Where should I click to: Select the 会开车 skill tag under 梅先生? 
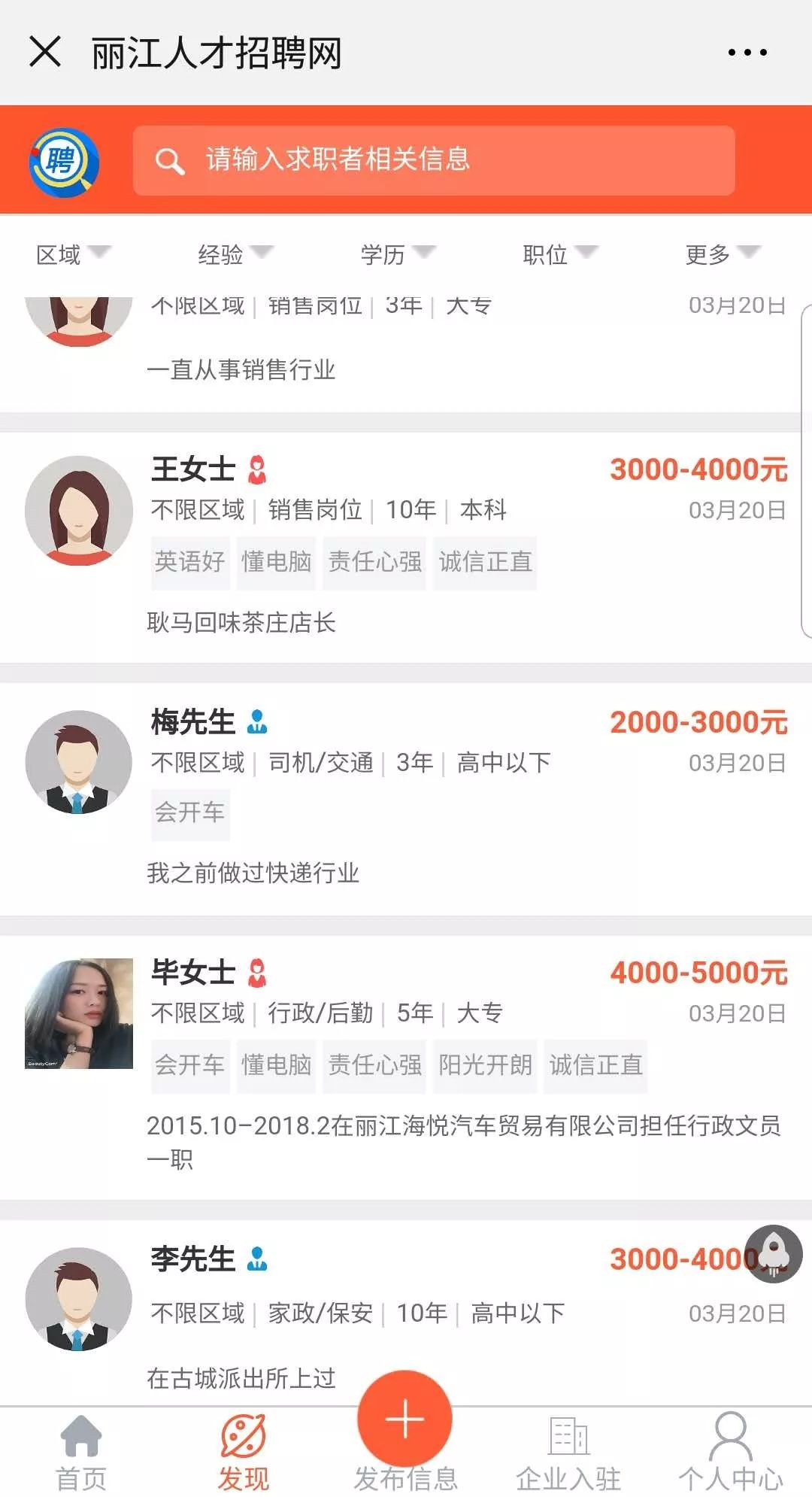pos(189,812)
